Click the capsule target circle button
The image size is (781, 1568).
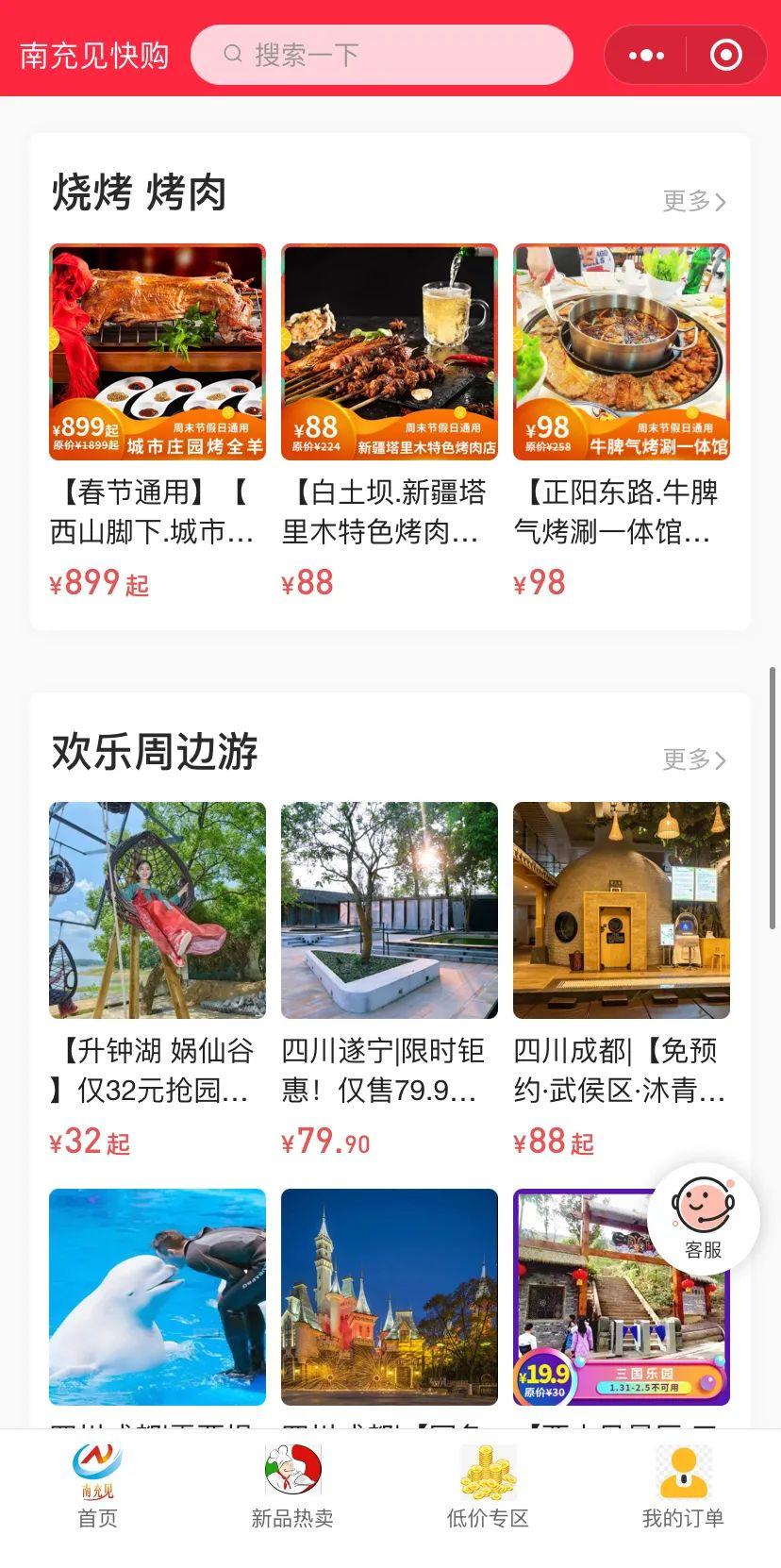(x=724, y=55)
